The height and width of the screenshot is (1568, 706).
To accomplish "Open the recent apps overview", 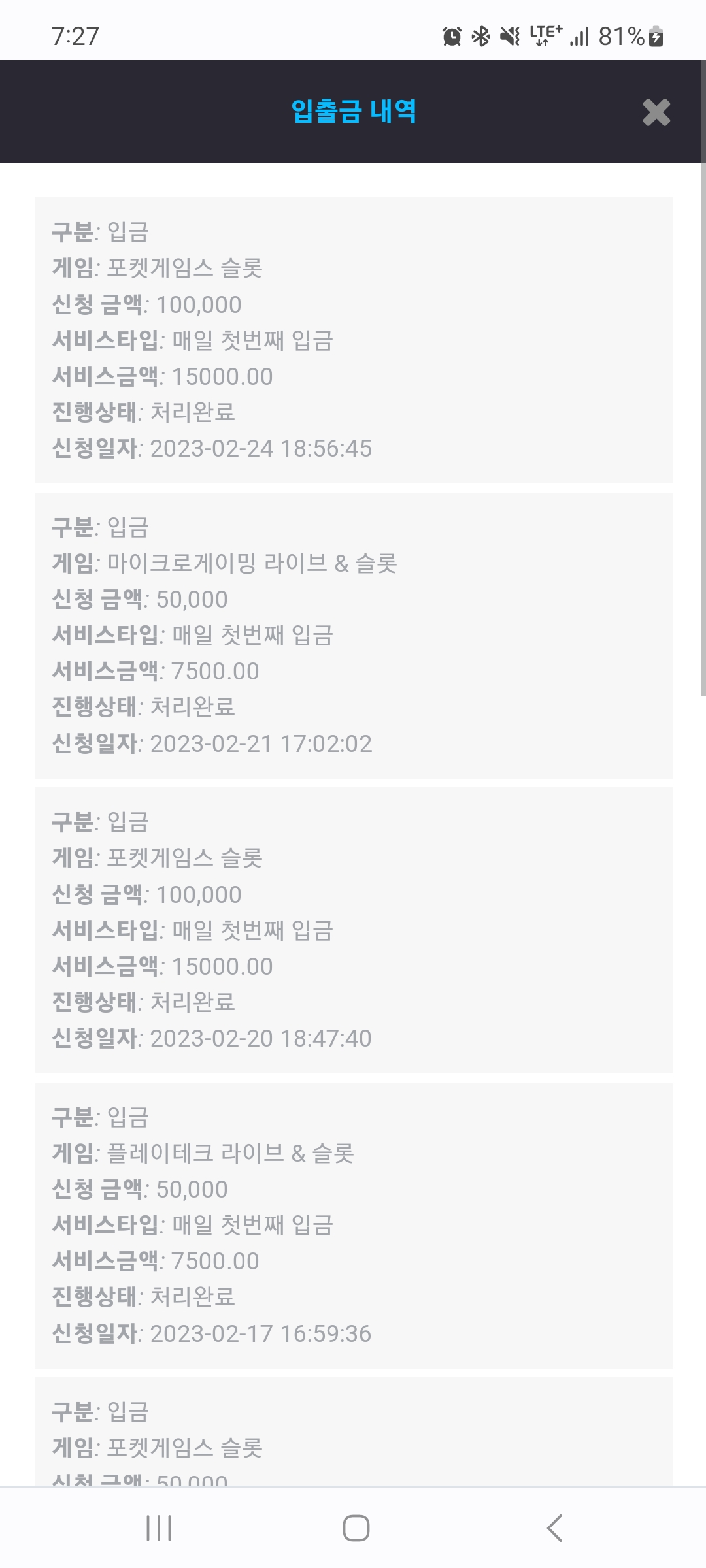I will pyautogui.click(x=159, y=1528).
